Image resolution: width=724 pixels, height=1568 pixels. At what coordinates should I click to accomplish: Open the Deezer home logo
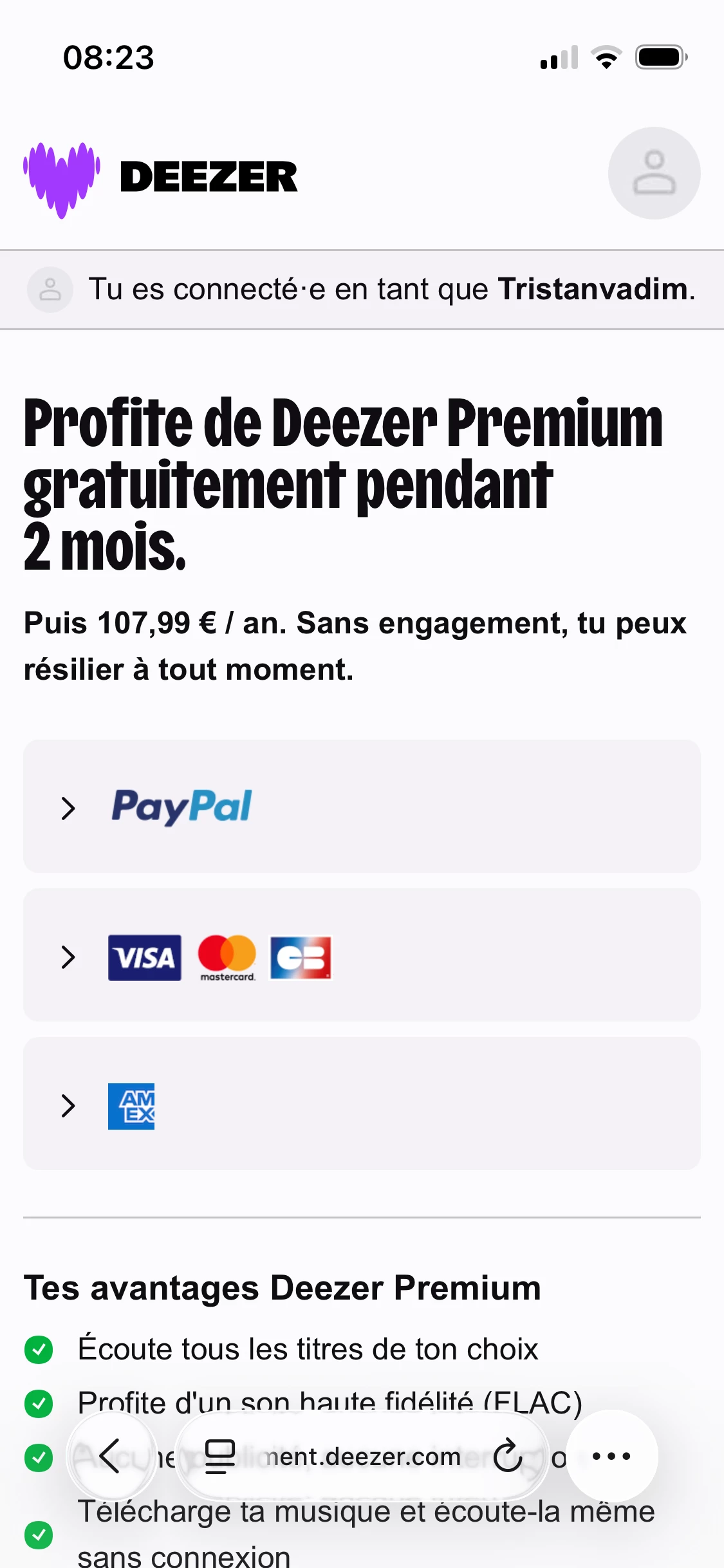point(160,178)
